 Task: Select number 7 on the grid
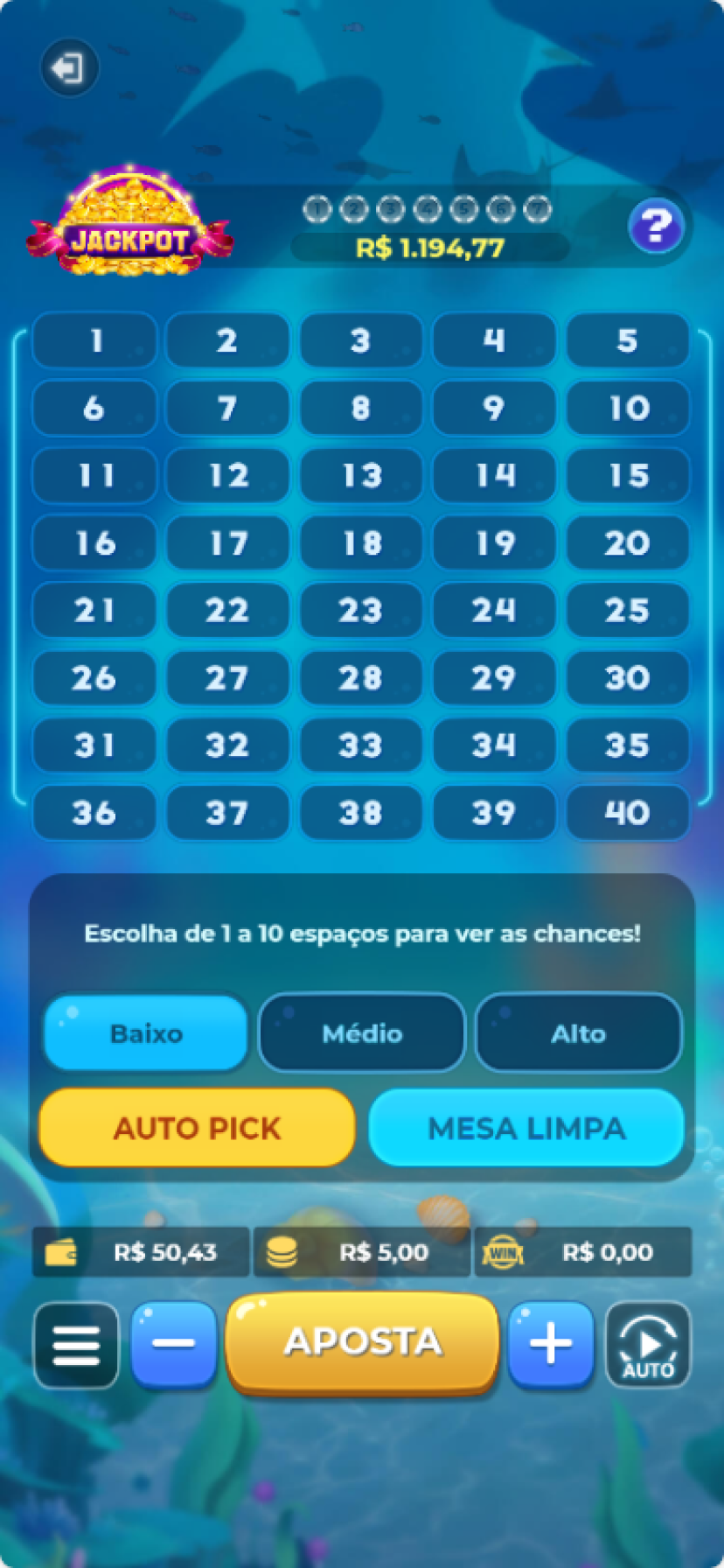[227, 408]
